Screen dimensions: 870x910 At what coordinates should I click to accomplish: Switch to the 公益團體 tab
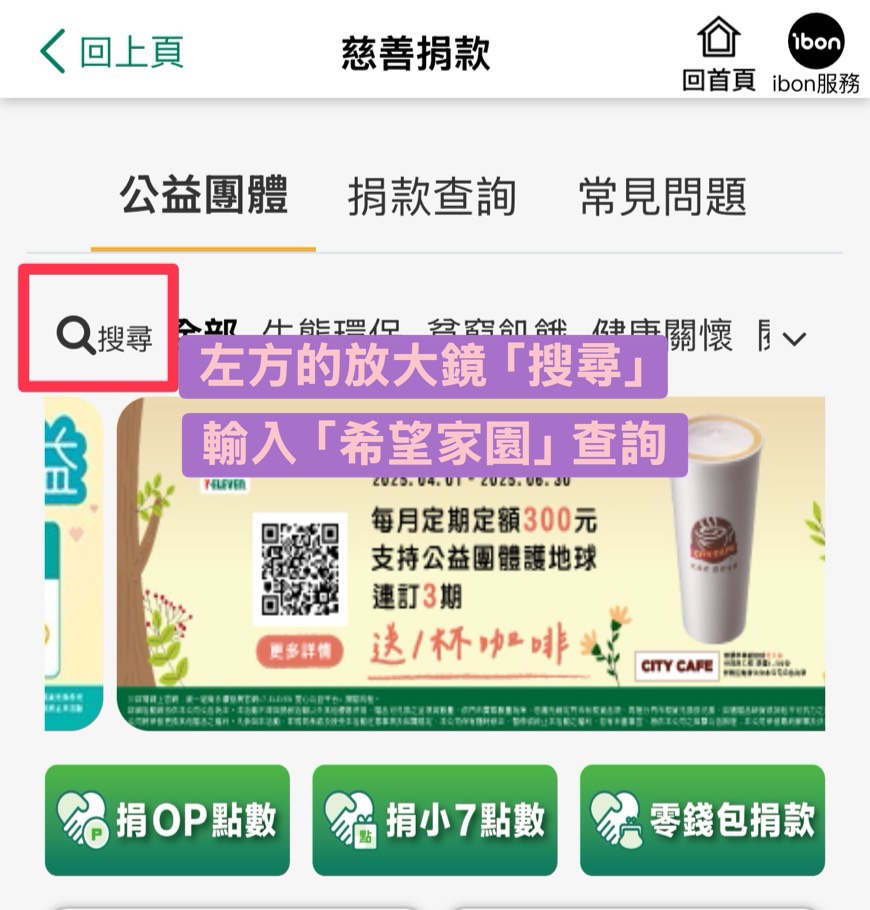[203, 196]
